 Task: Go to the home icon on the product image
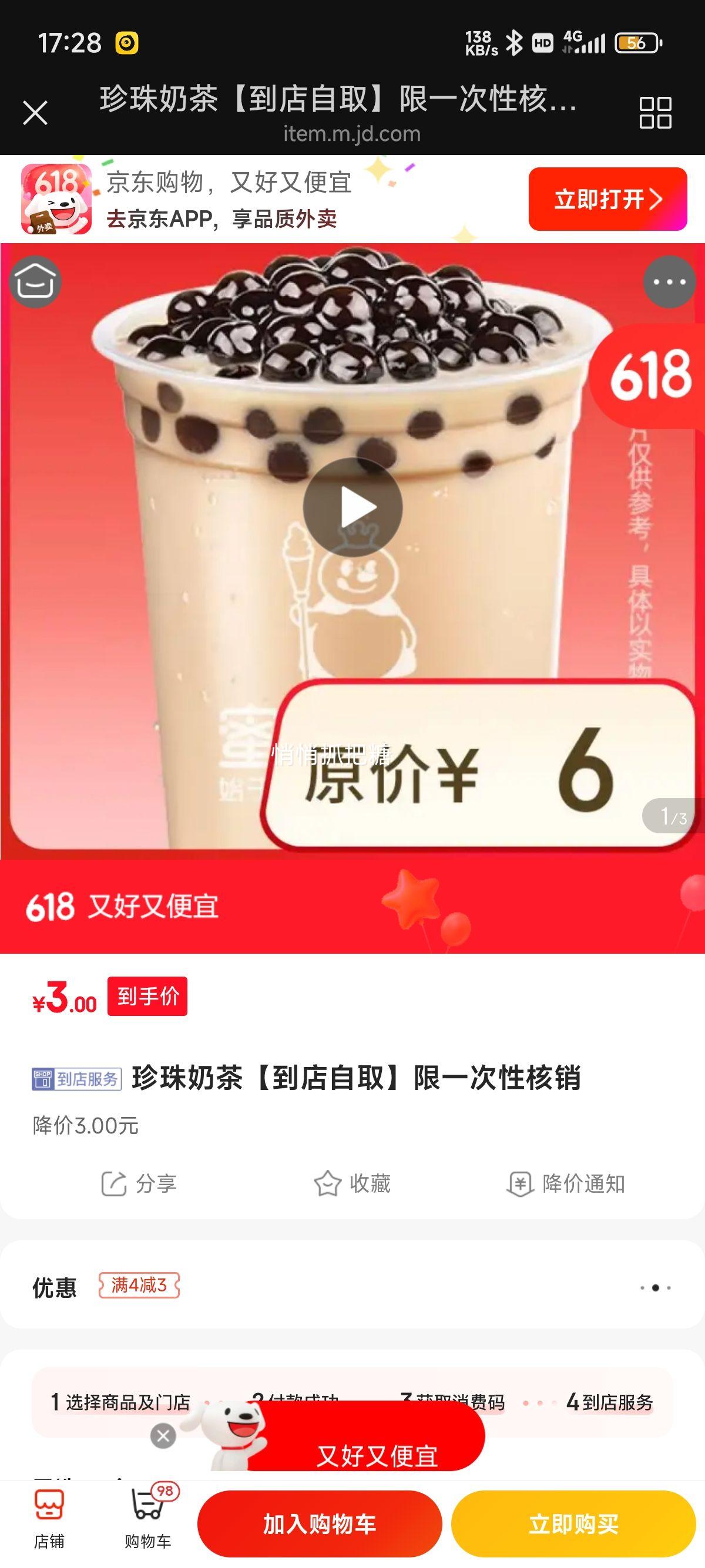[x=35, y=281]
